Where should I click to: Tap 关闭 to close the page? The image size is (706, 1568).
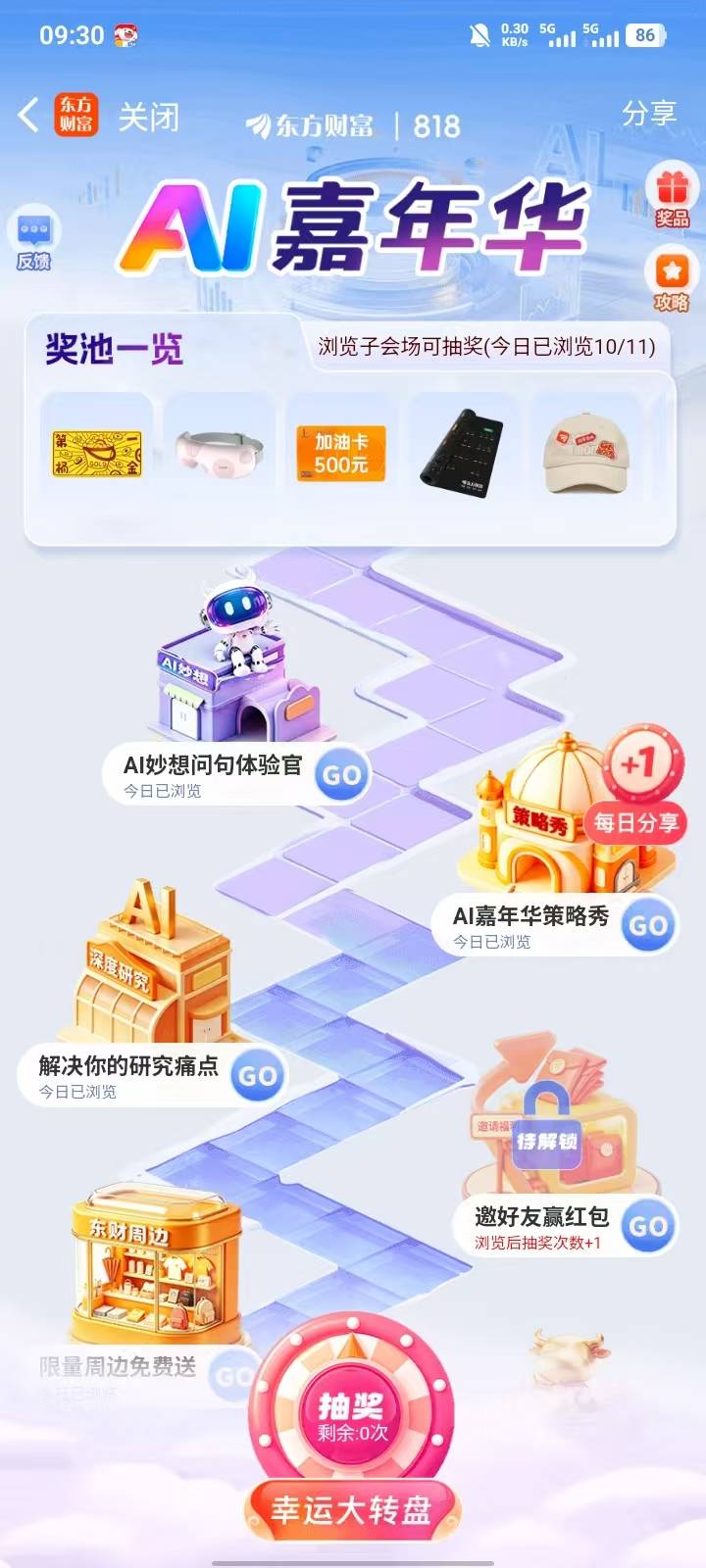point(149,118)
